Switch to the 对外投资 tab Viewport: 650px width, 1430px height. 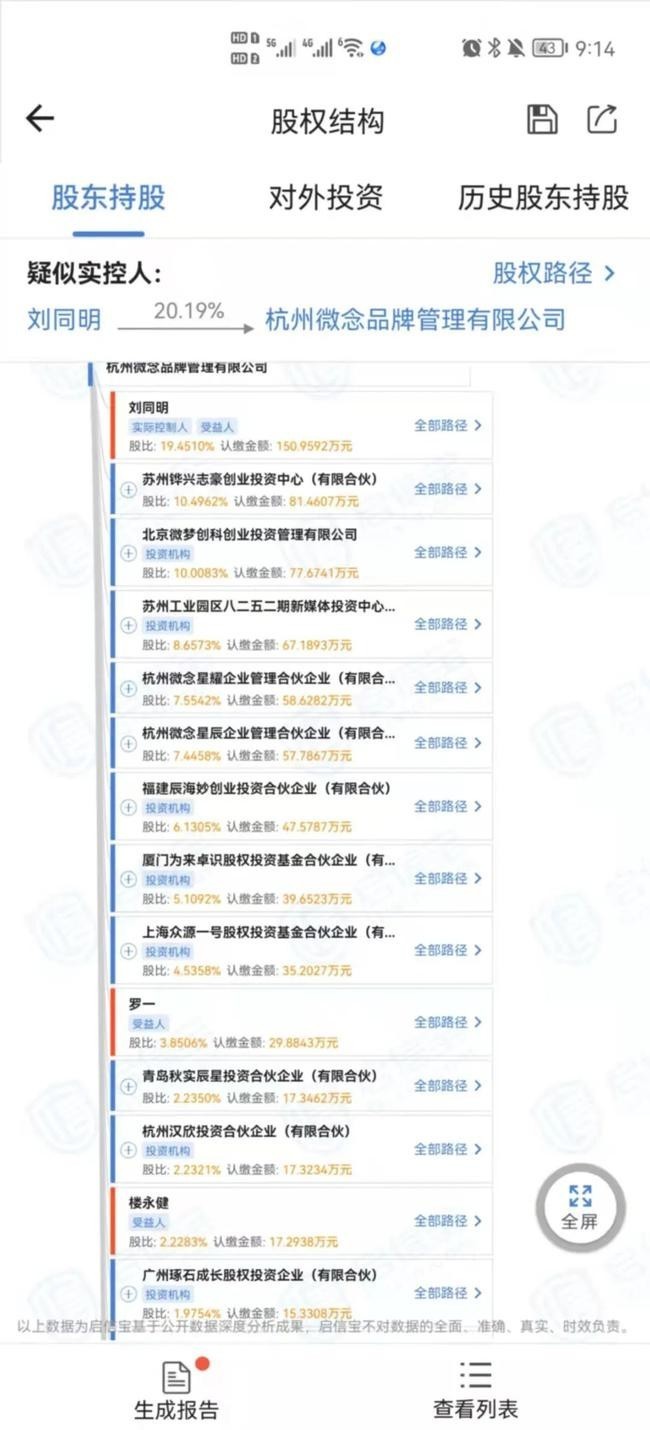click(x=325, y=197)
